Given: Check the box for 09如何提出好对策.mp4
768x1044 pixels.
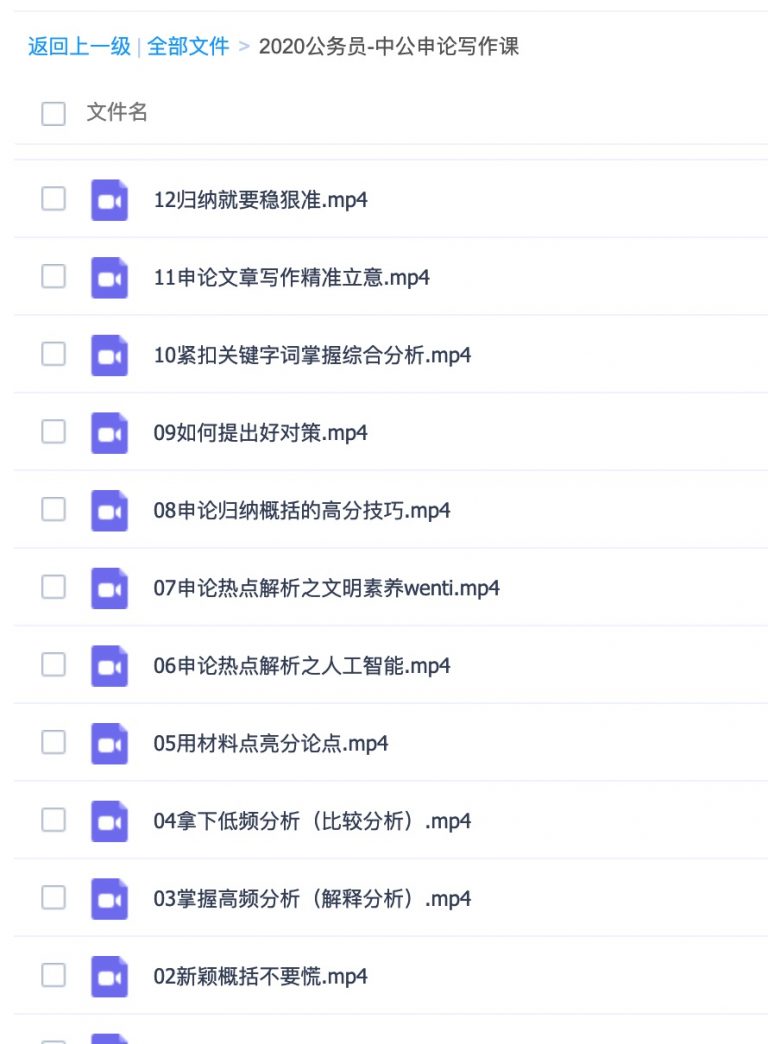Looking at the screenshot, I should [53, 431].
